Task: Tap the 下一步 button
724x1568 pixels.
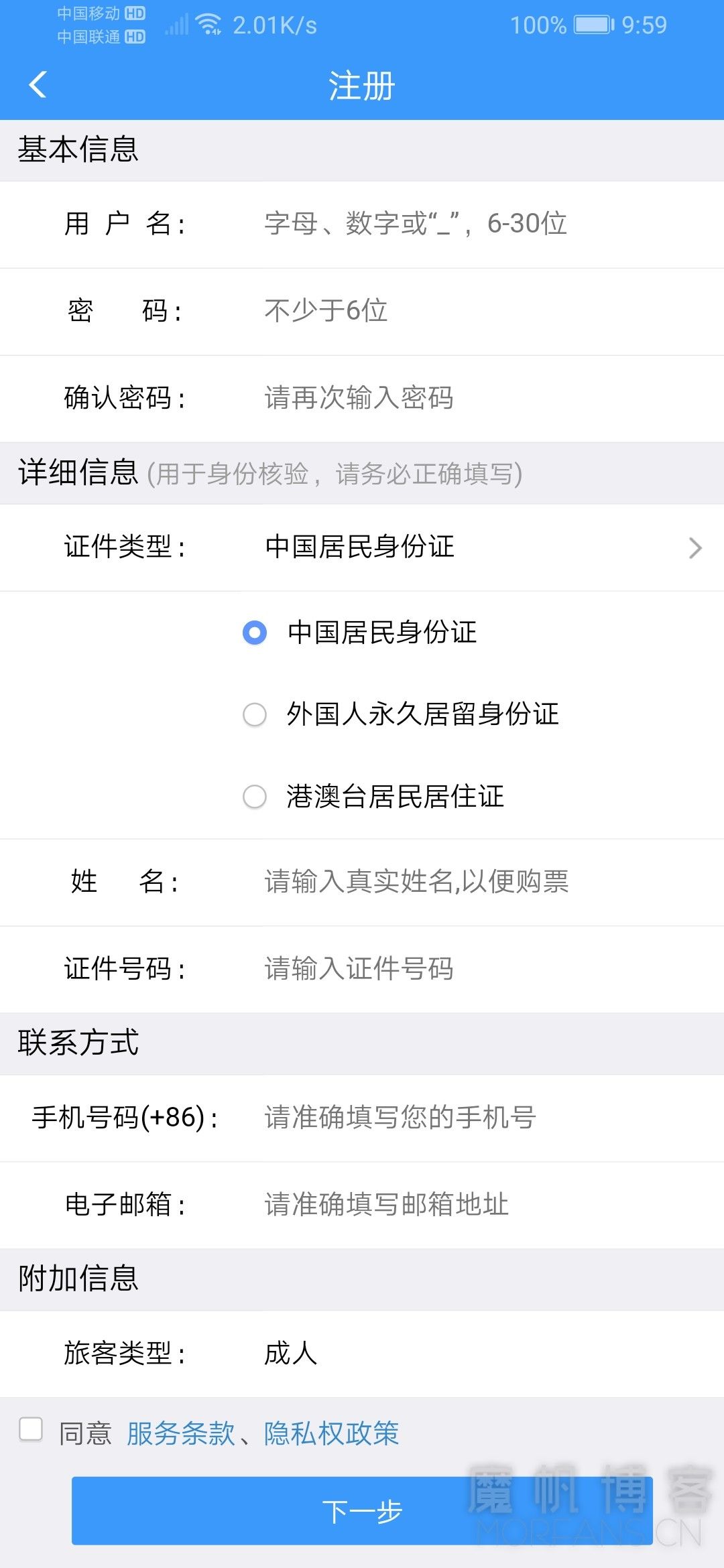Action: click(x=362, y=1511)
